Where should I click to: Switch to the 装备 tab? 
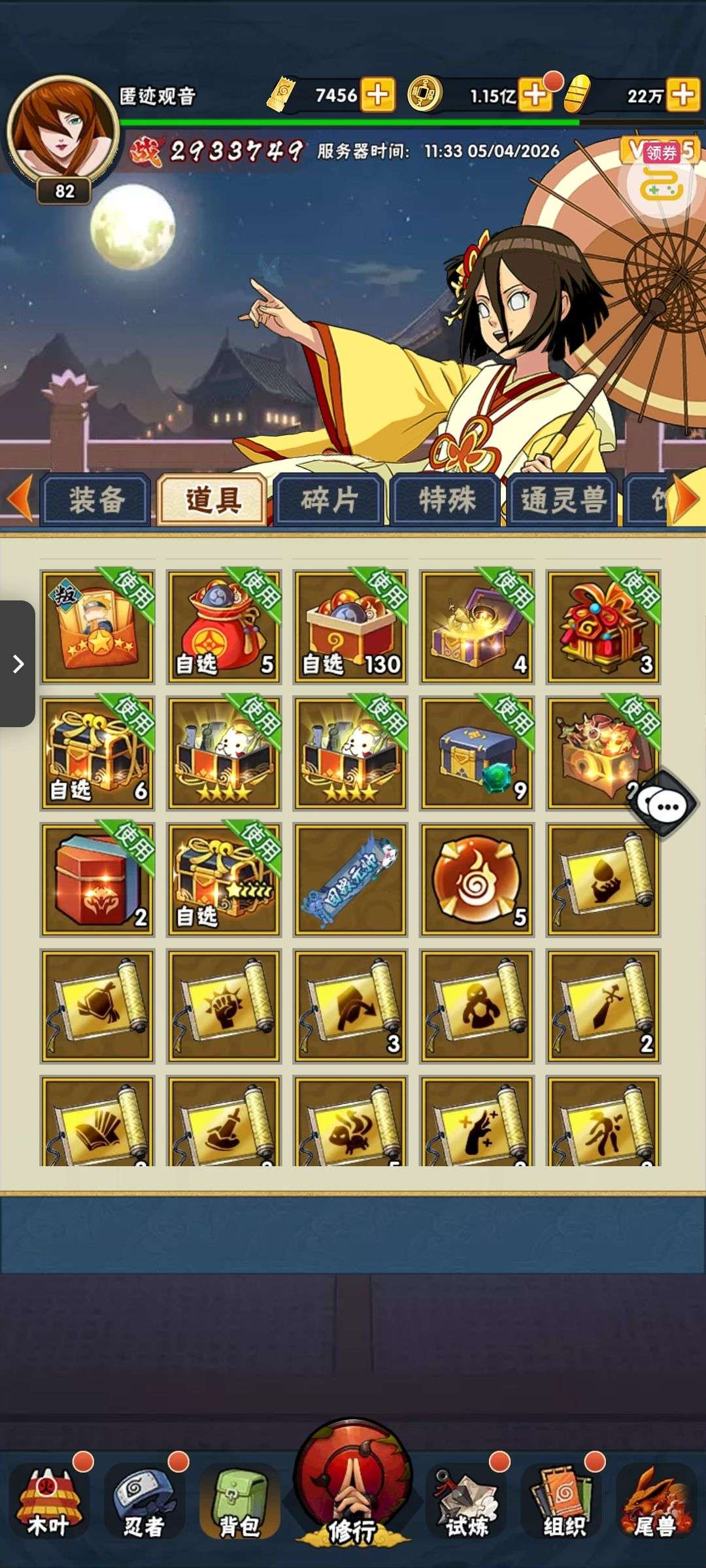pos(96,500)
